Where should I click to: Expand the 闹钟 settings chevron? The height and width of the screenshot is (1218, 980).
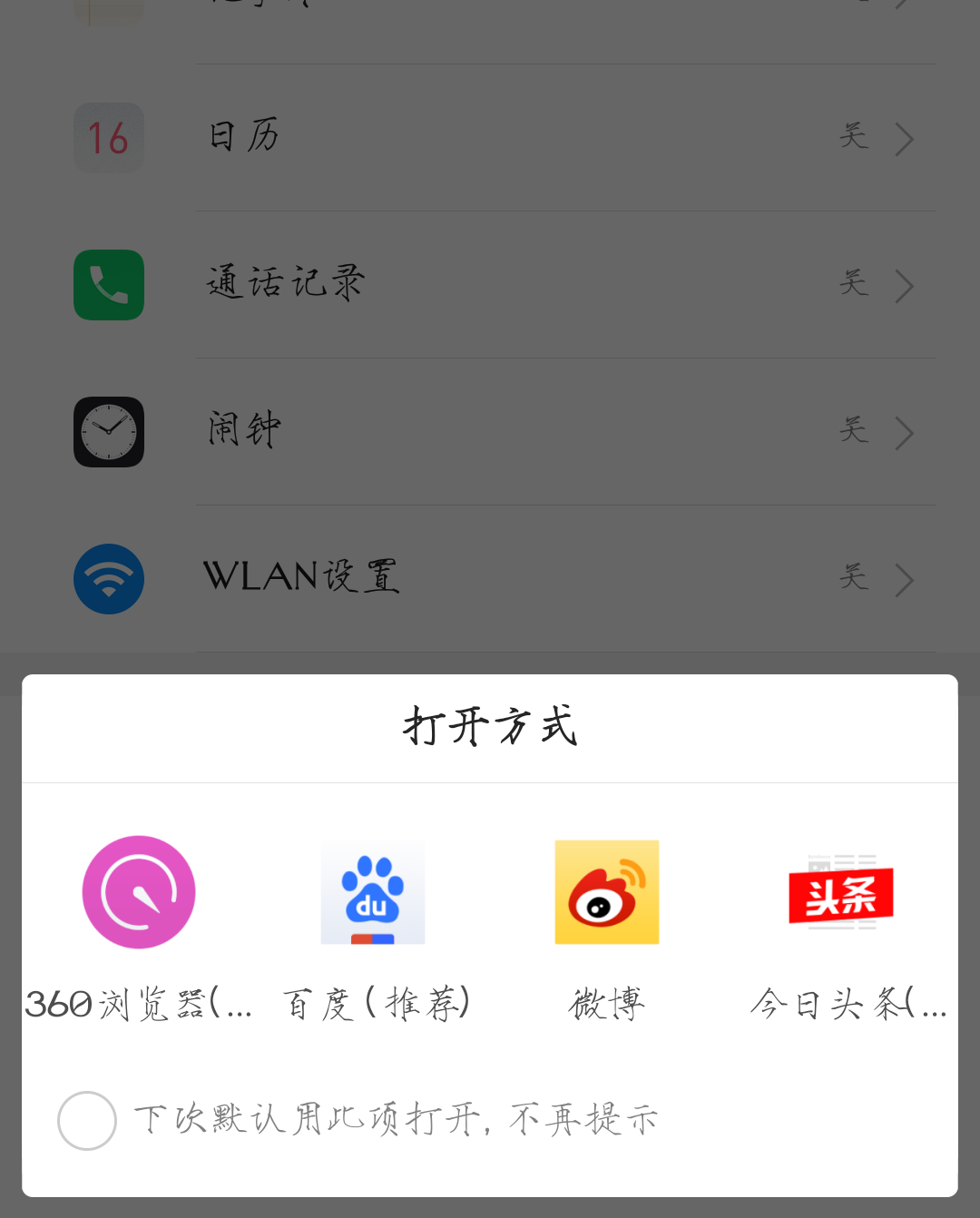point(904,433)
